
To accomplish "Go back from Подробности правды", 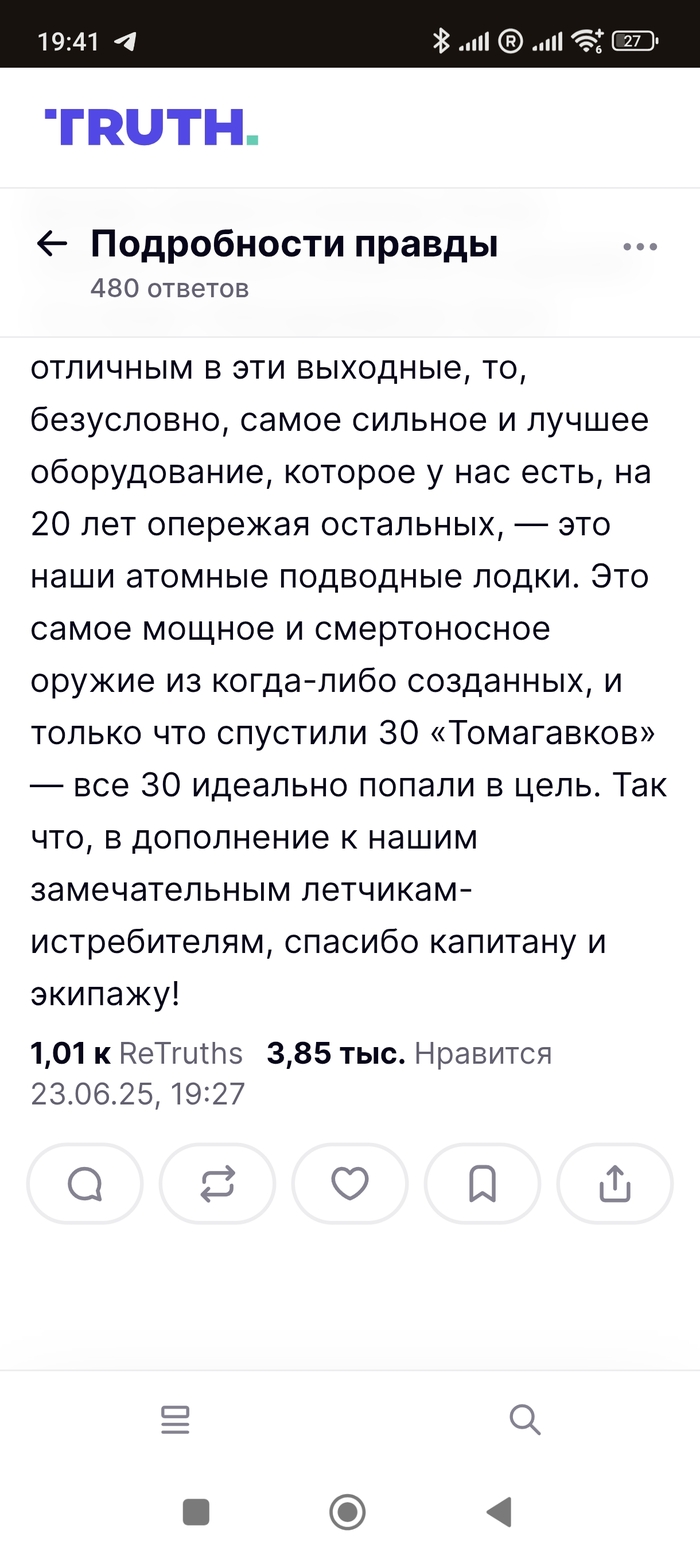I will [51, 243].
